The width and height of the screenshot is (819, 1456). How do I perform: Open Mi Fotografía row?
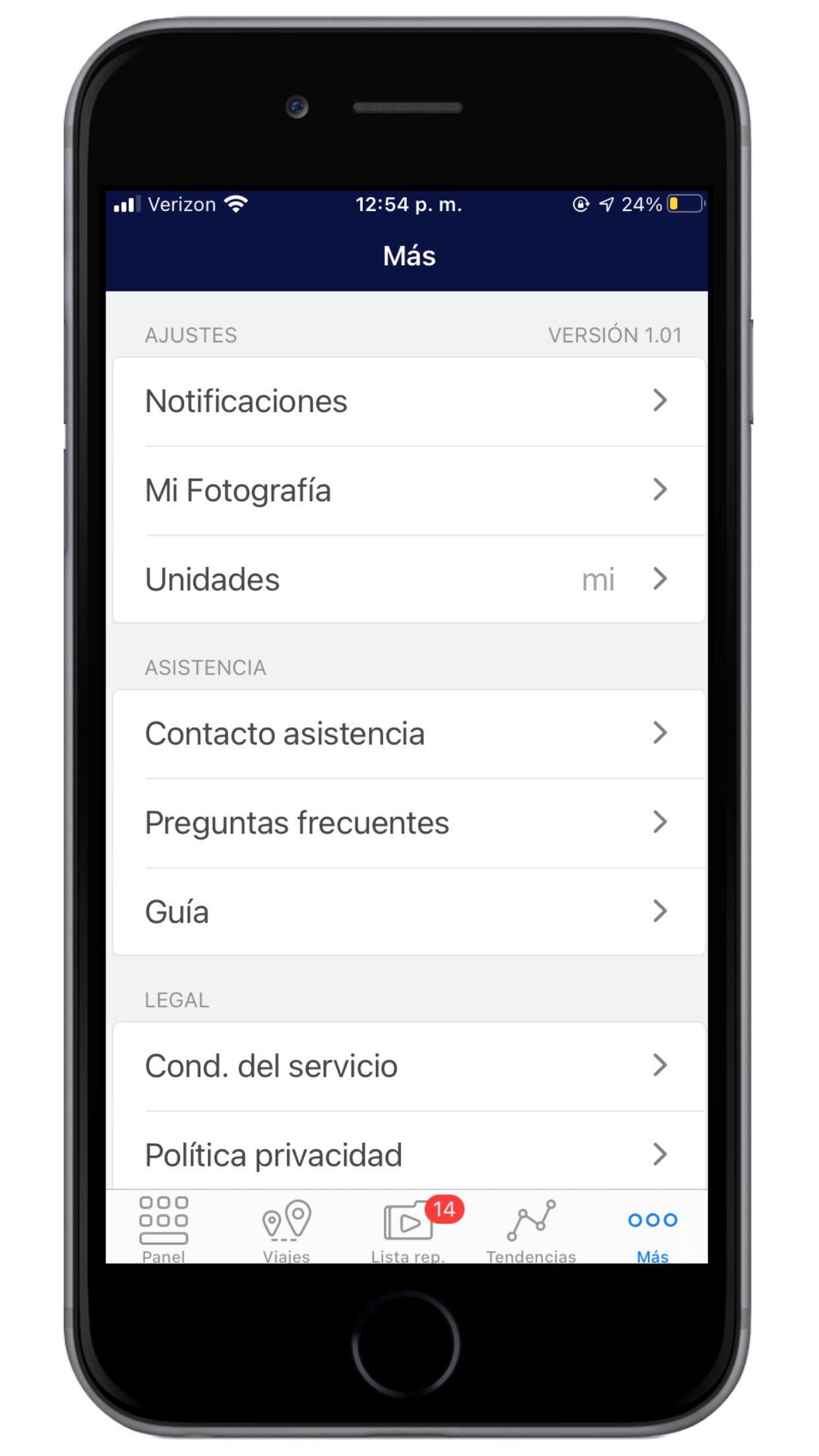(409, 491)
